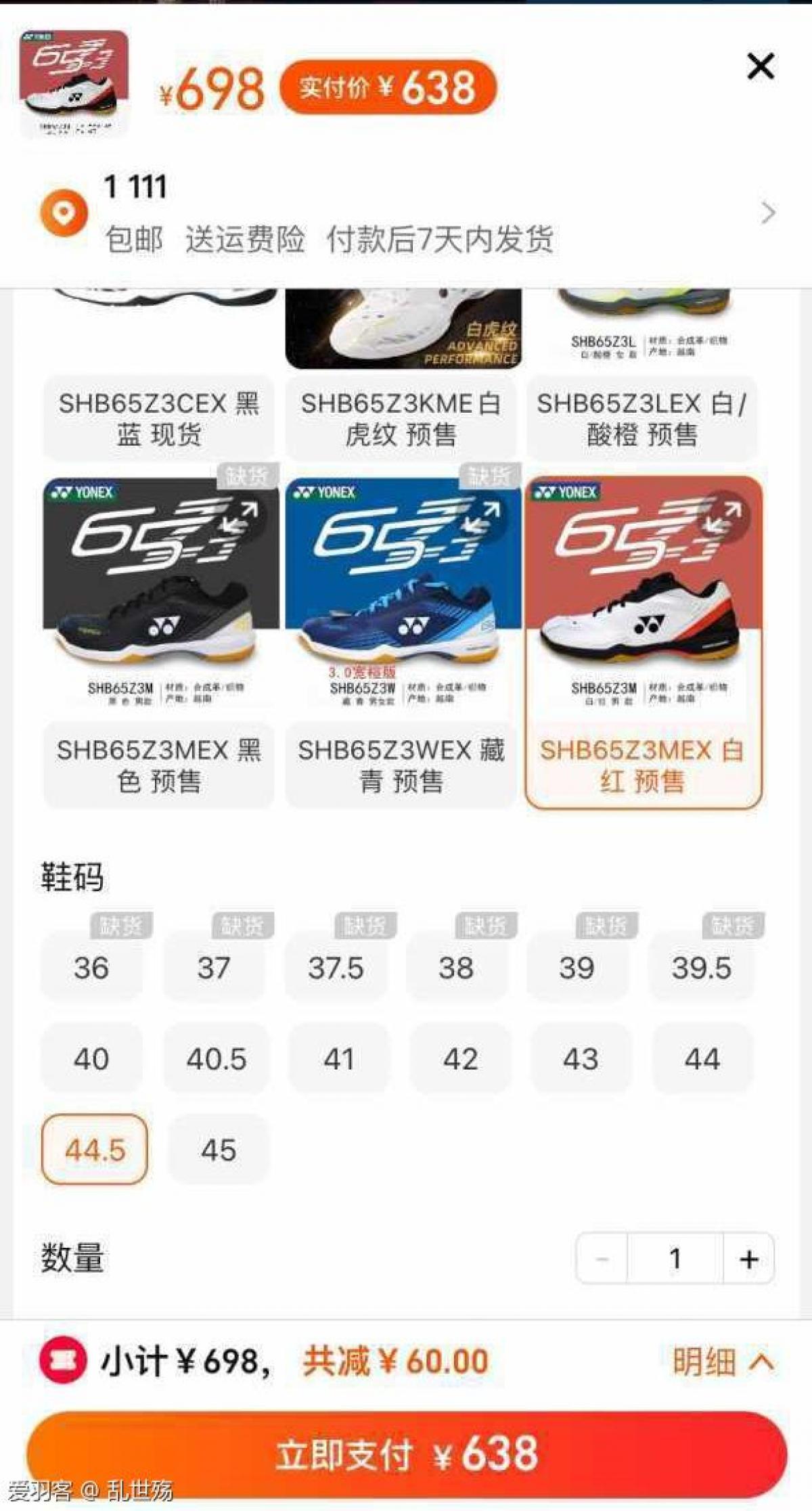The image size is (812, 1511).
Task: Select SHB65Z3CEX 黑蓝 现货 variant
Action: pyautogui.click(x=159, y=419)
